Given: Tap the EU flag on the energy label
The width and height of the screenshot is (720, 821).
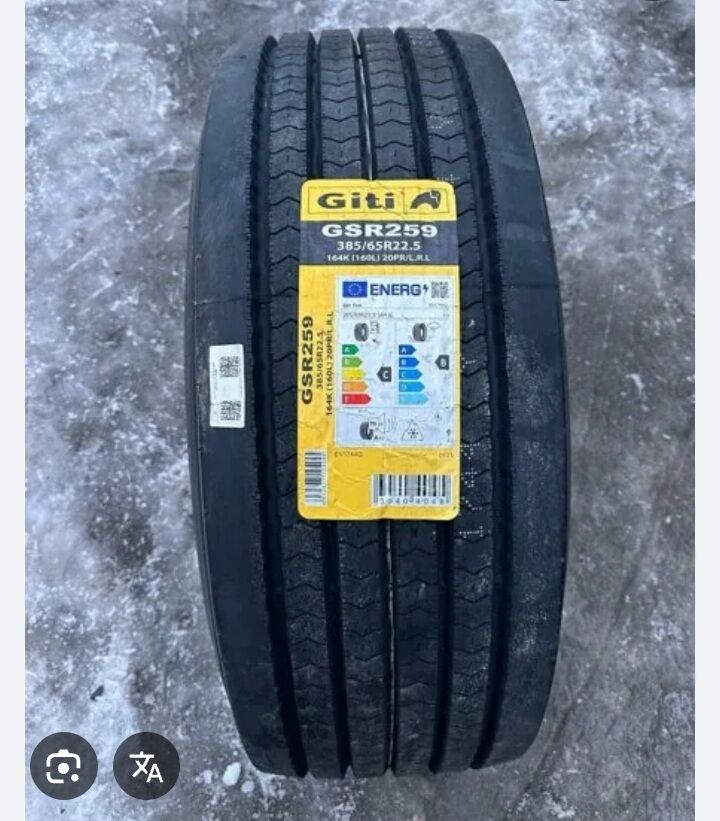Looking at the screenshot, I should click(355, 289).
